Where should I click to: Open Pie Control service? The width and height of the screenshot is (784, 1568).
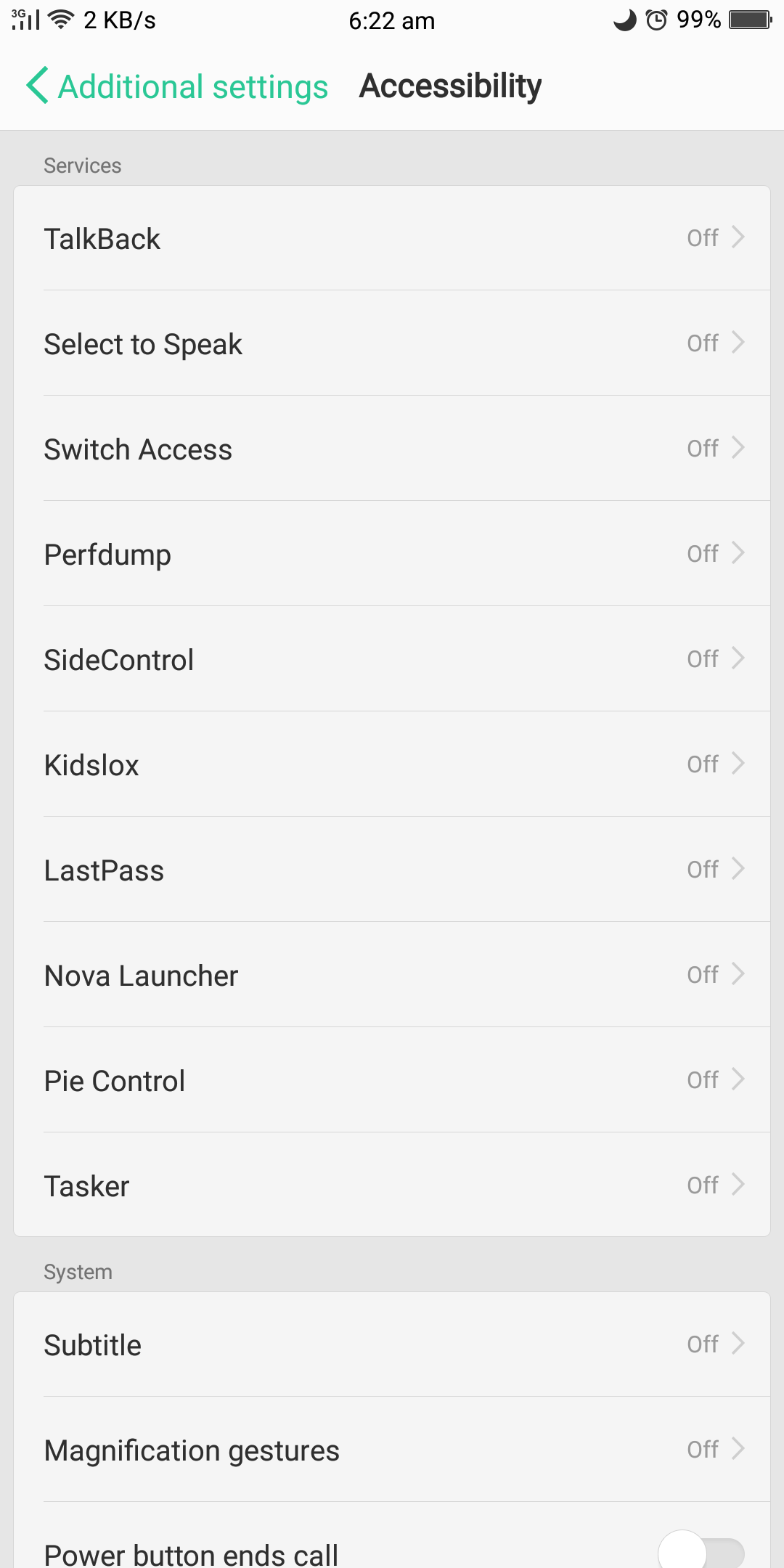(392, 1080)
